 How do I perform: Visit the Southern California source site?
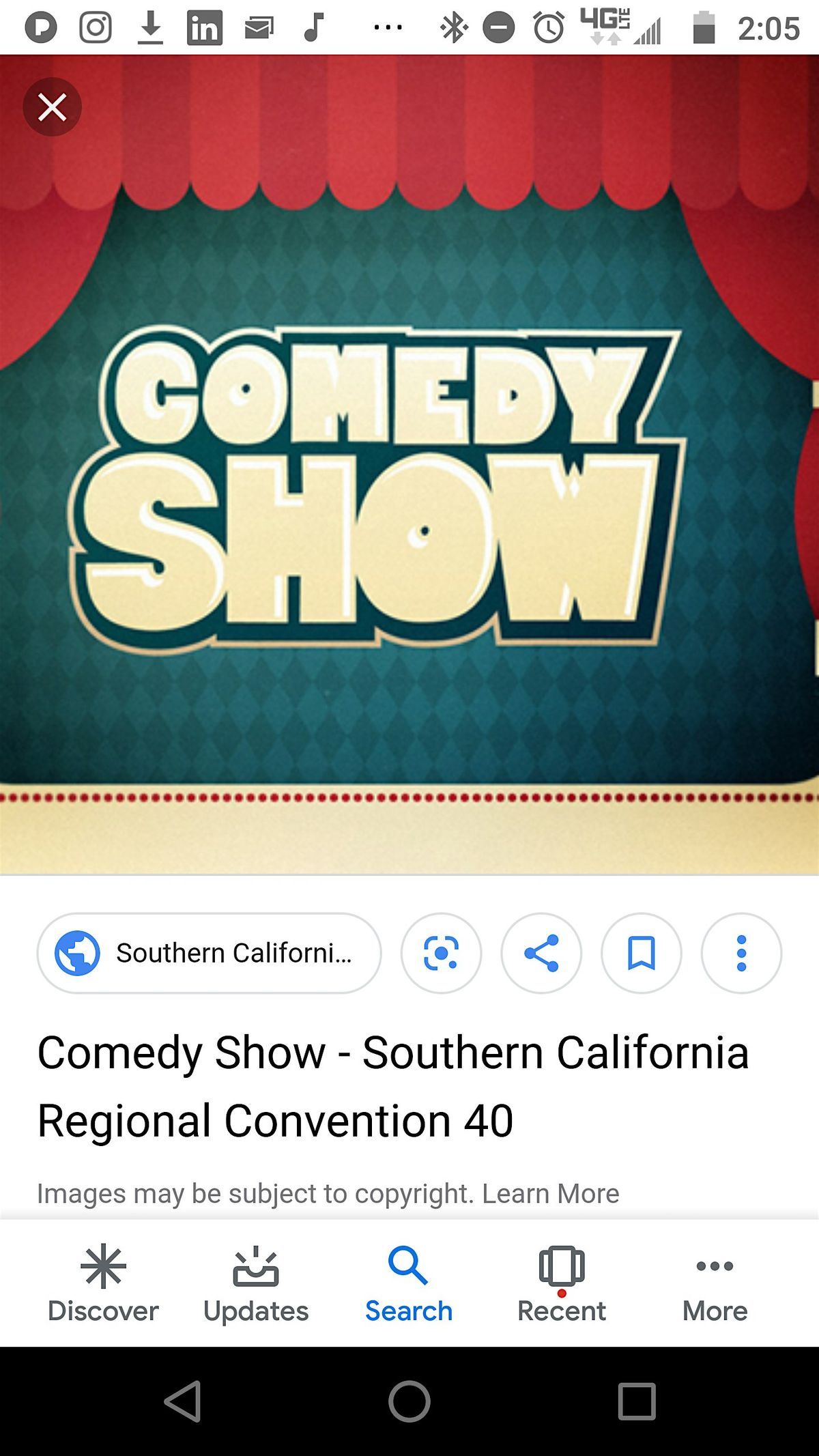coord(209,953)
